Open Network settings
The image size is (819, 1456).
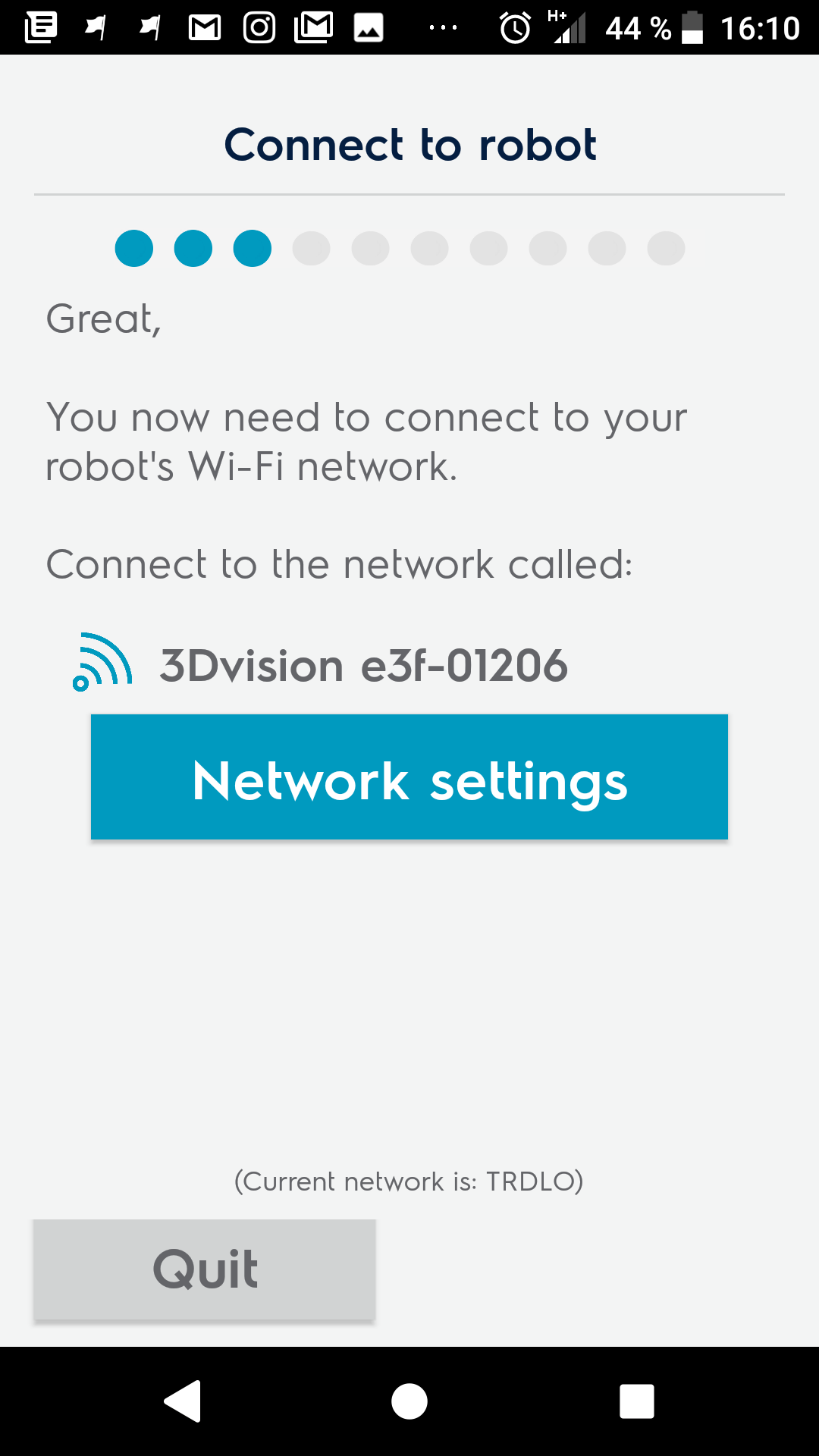[x=409, y=777]
